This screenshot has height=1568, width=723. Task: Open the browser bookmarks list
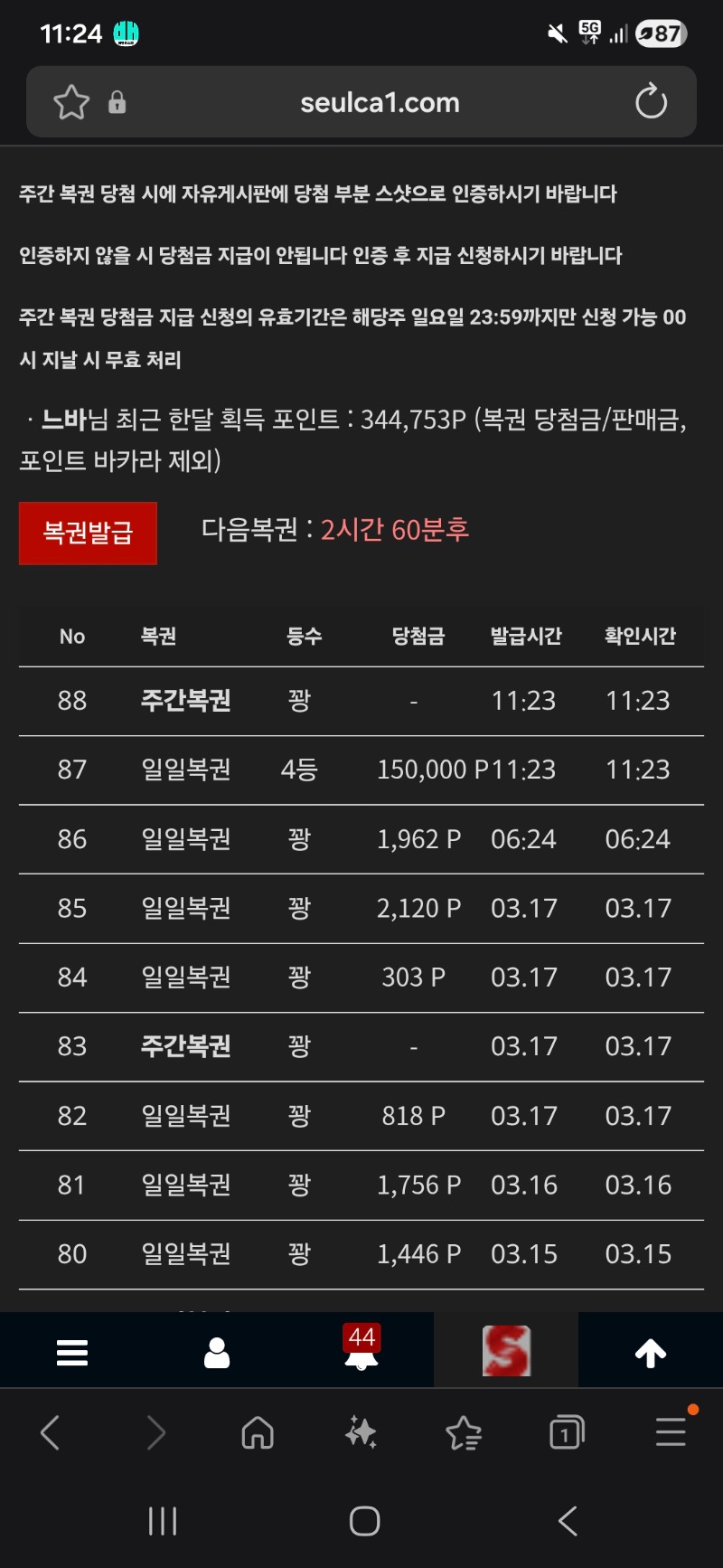click(464, 1432)
